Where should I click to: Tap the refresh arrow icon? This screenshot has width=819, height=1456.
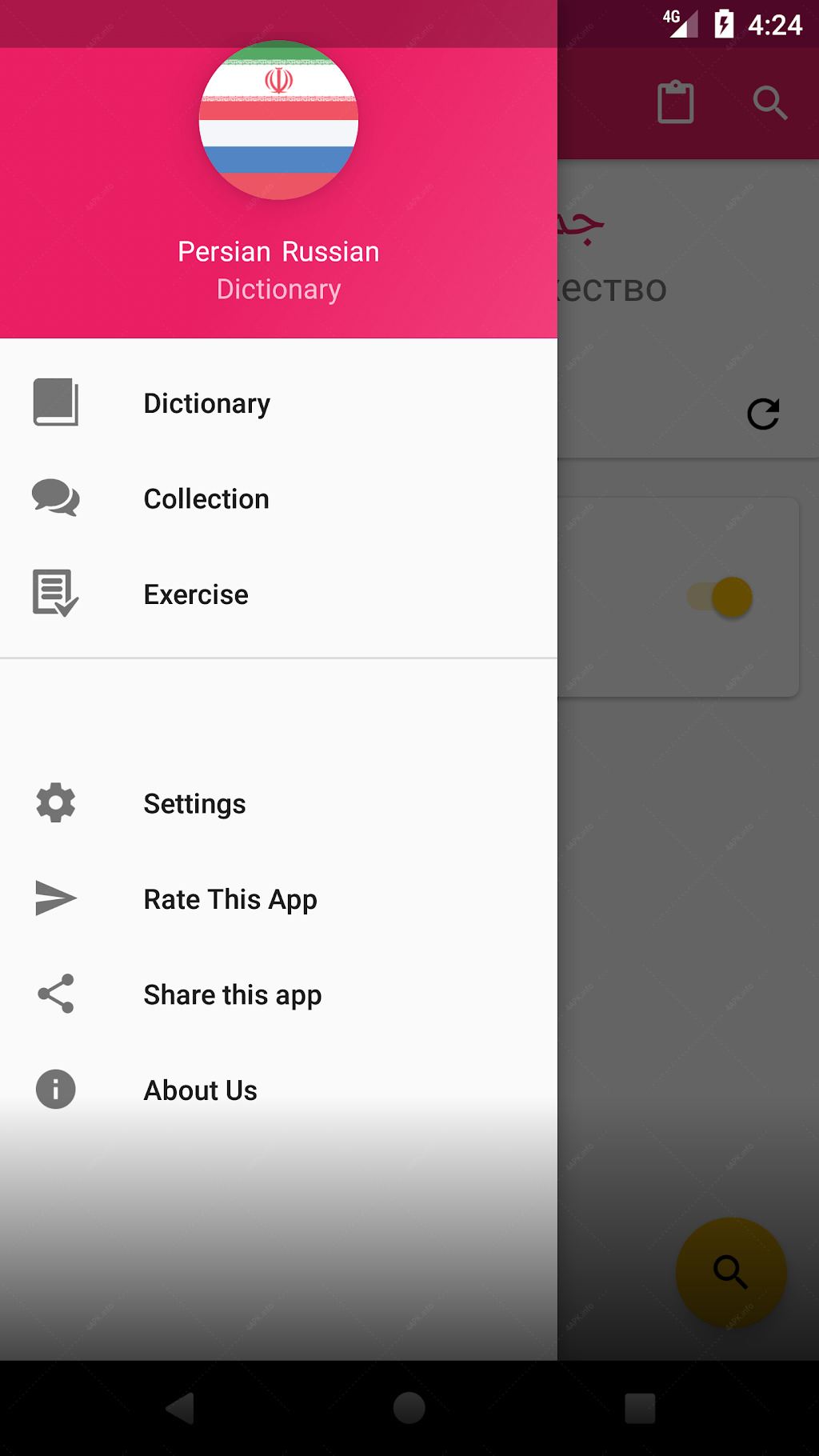coord(763,414)
